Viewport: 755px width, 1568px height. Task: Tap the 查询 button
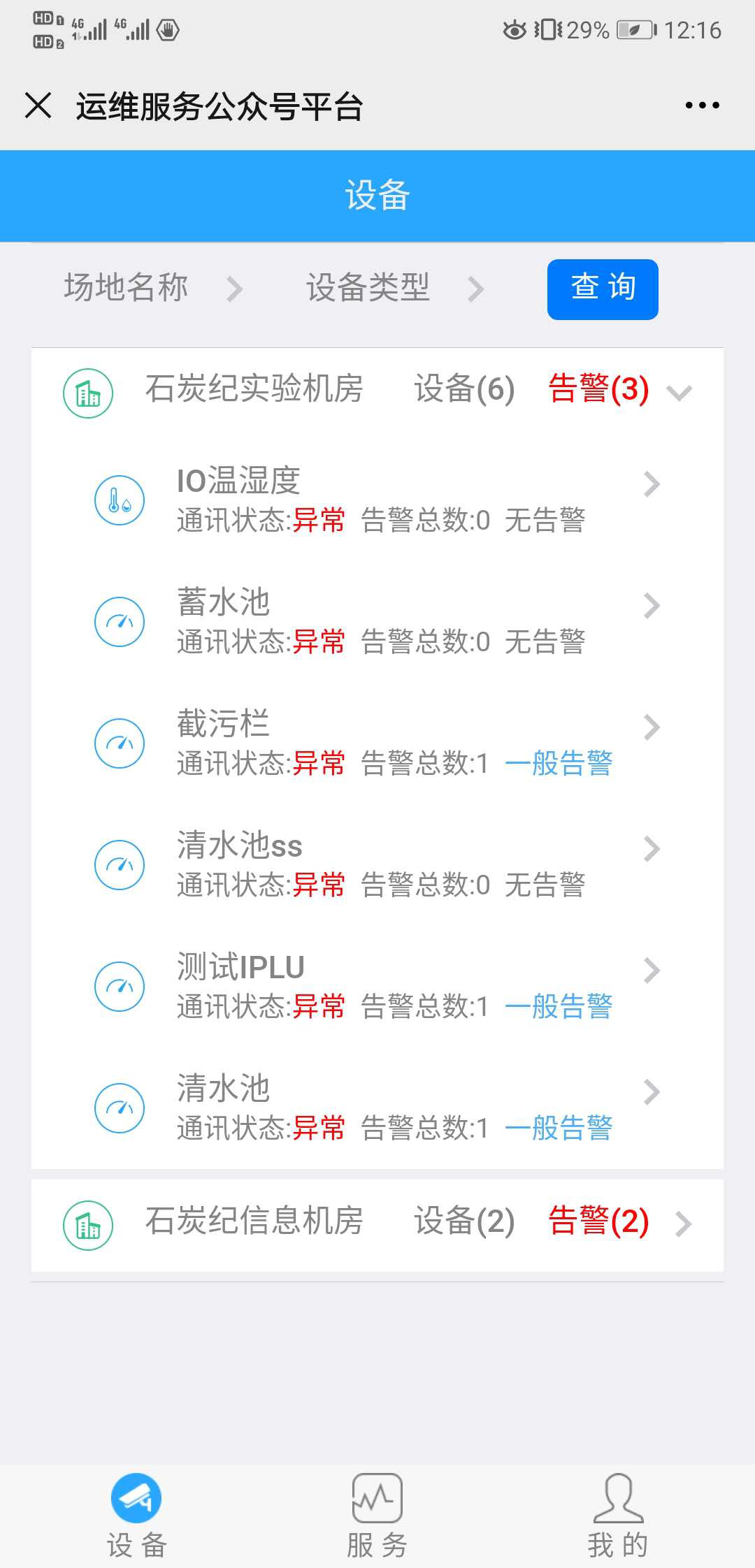[603, 289]
